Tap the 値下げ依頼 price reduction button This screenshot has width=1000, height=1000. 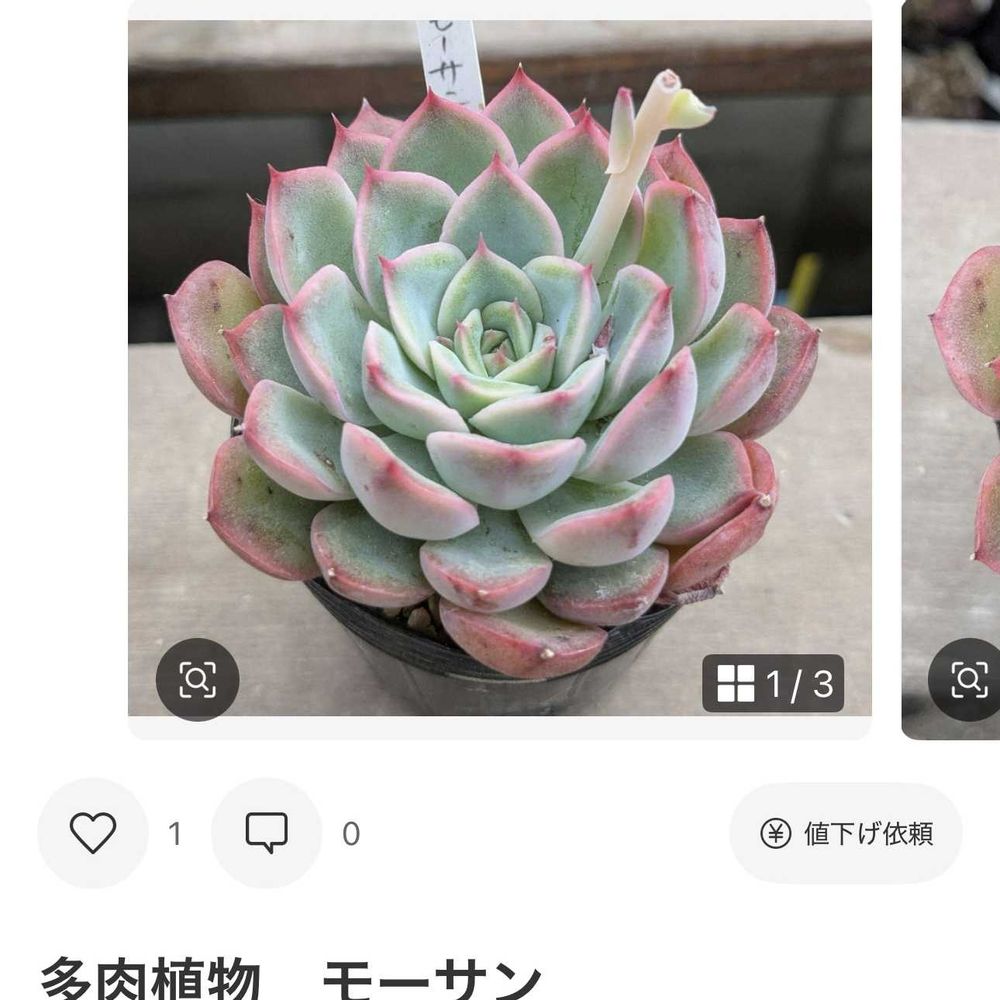(846, 833)
